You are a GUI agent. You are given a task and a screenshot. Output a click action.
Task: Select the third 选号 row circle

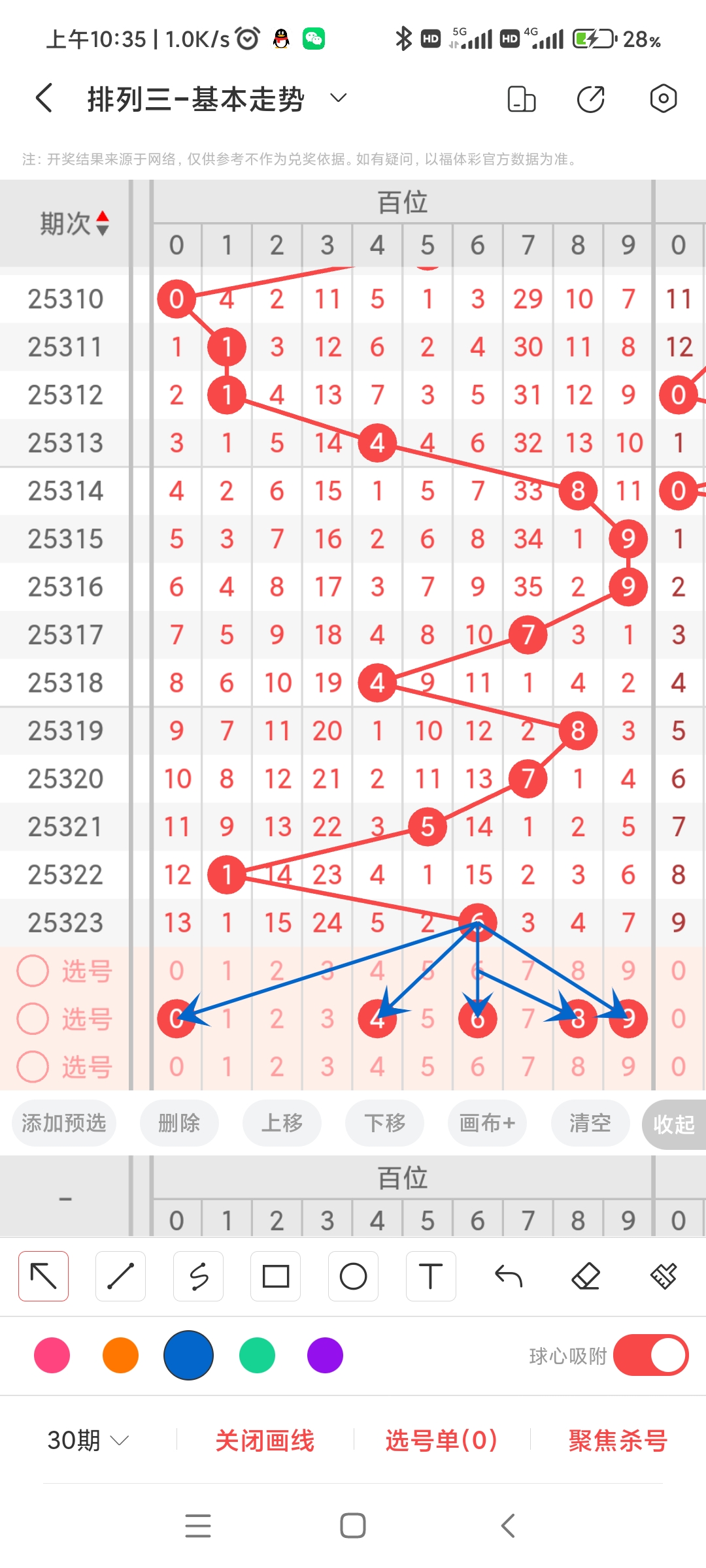click(x=32, y=1067)
